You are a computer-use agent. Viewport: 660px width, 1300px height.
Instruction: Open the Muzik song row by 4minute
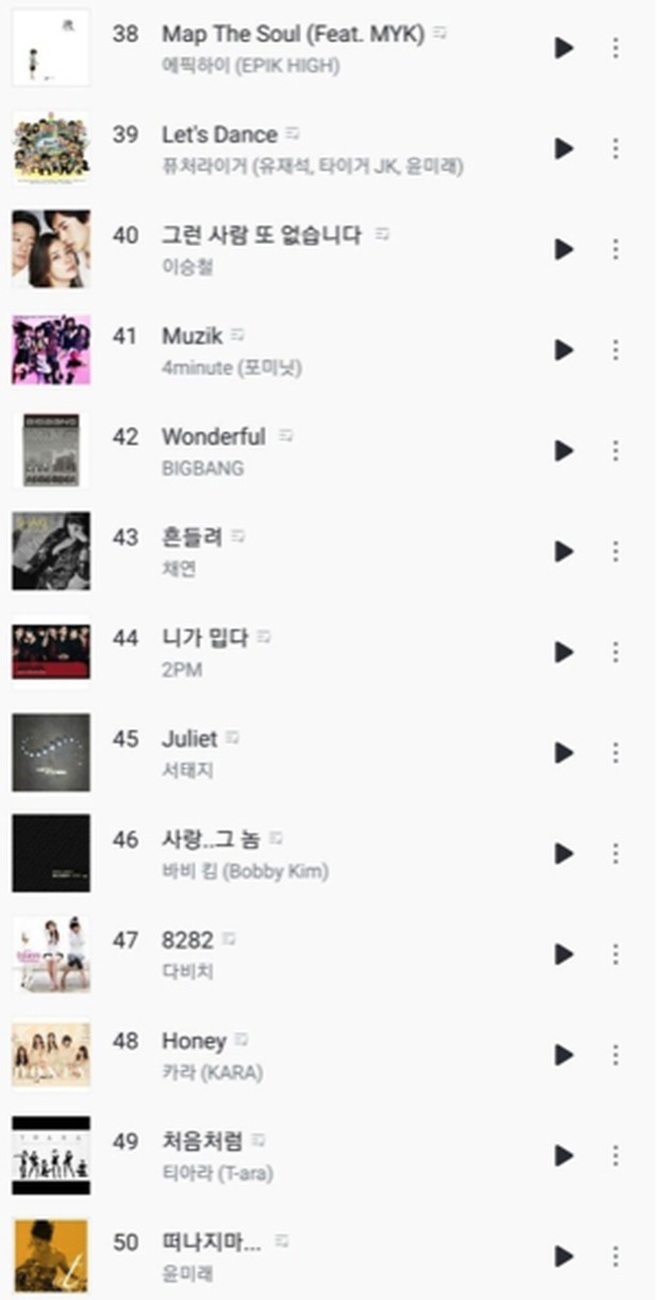330,350
